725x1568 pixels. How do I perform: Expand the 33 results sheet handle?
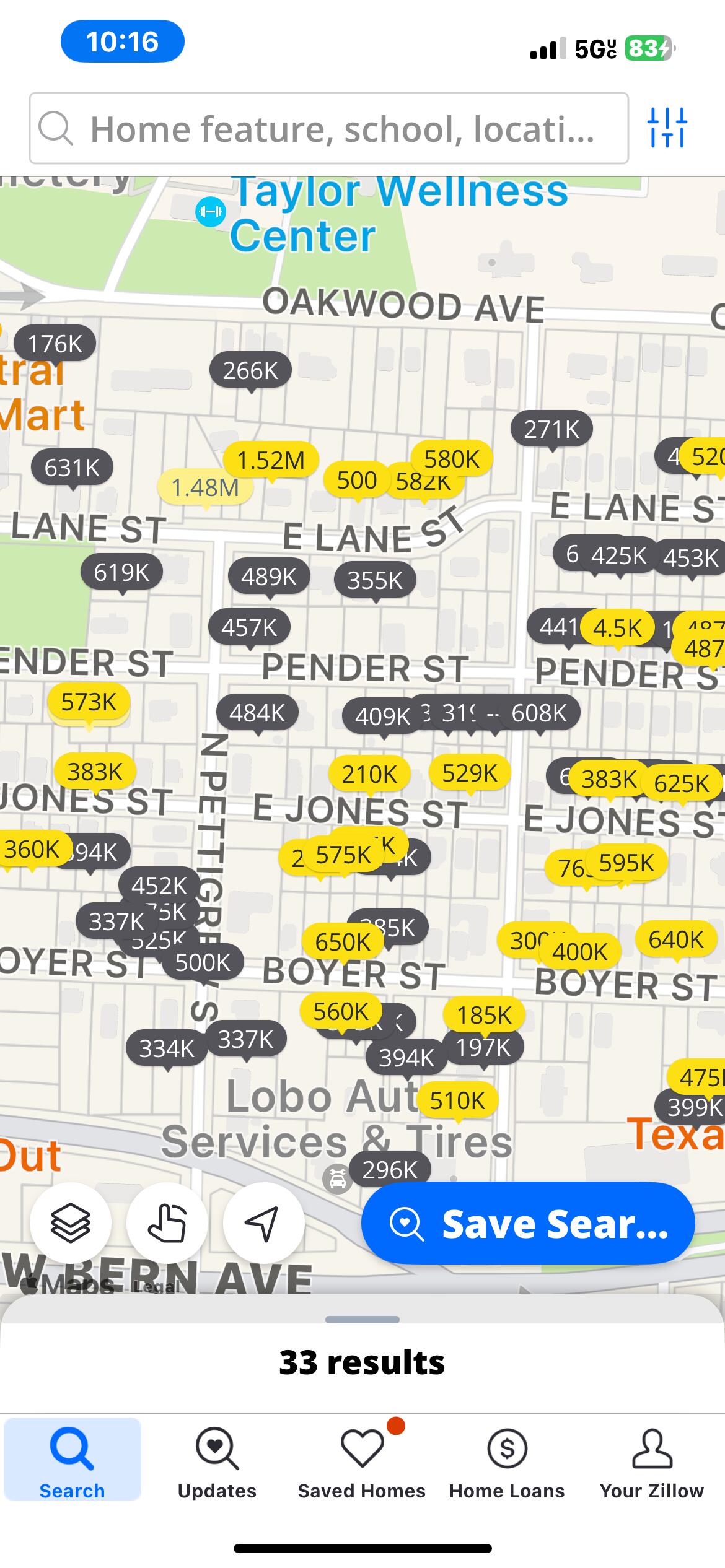[x=362, y=1320]
